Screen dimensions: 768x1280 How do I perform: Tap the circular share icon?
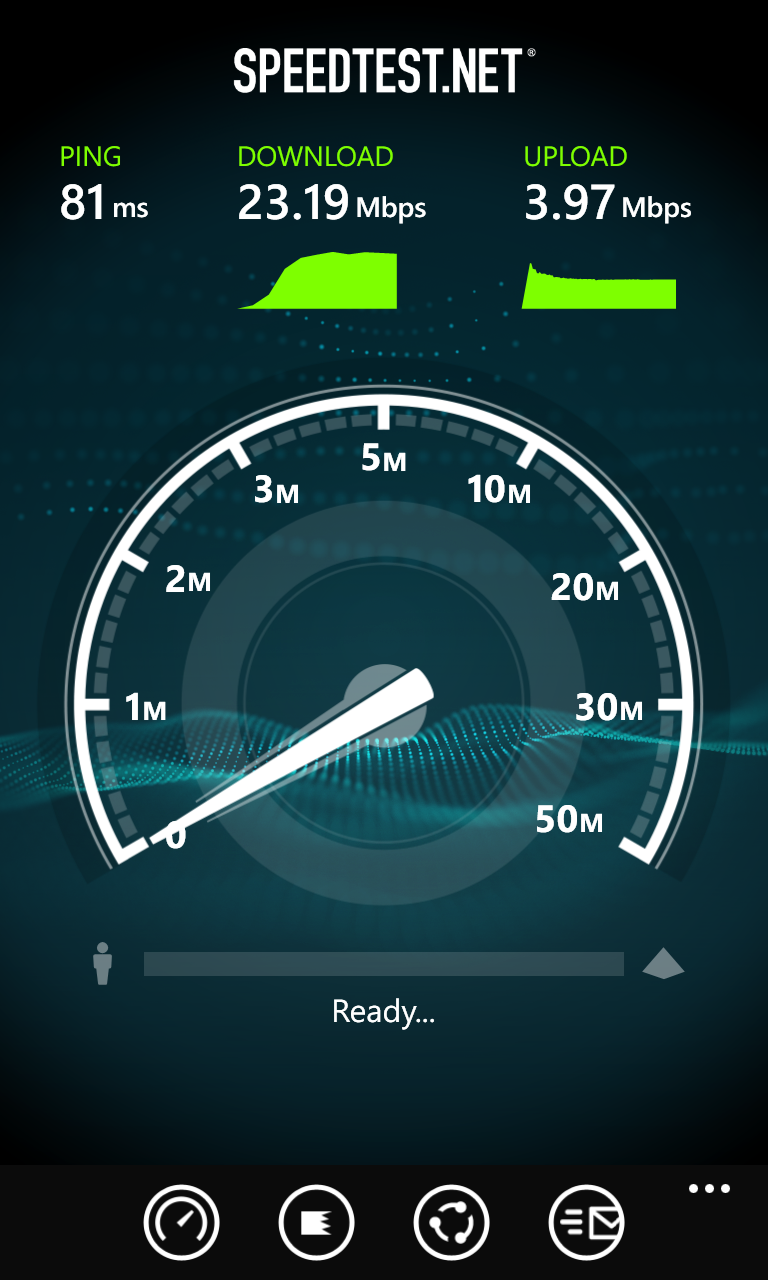click(451, 1221)
